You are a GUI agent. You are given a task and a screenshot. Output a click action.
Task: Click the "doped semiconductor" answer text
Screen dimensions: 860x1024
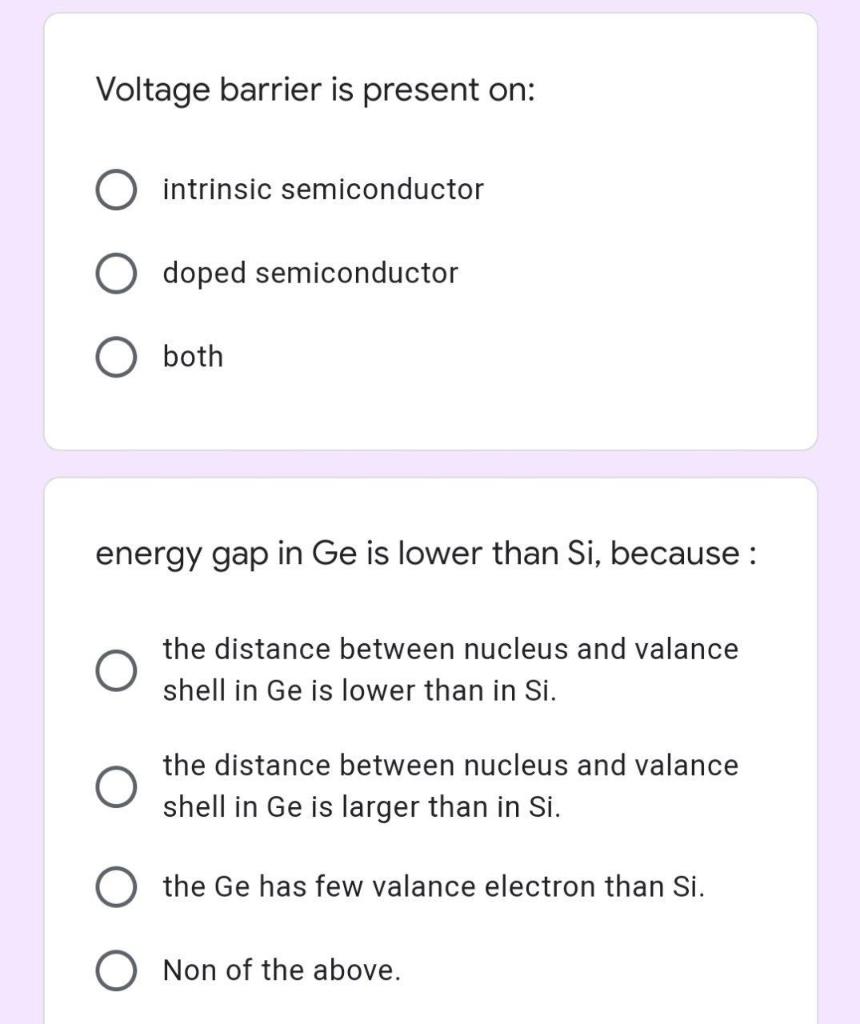(x=309, y=272)
